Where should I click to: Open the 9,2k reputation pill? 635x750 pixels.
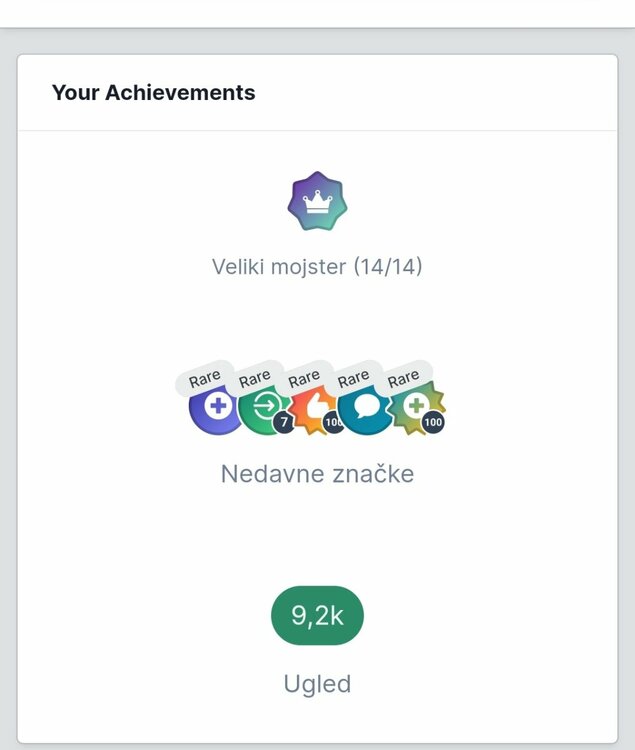pyautogui.click(x=317, y=616)
